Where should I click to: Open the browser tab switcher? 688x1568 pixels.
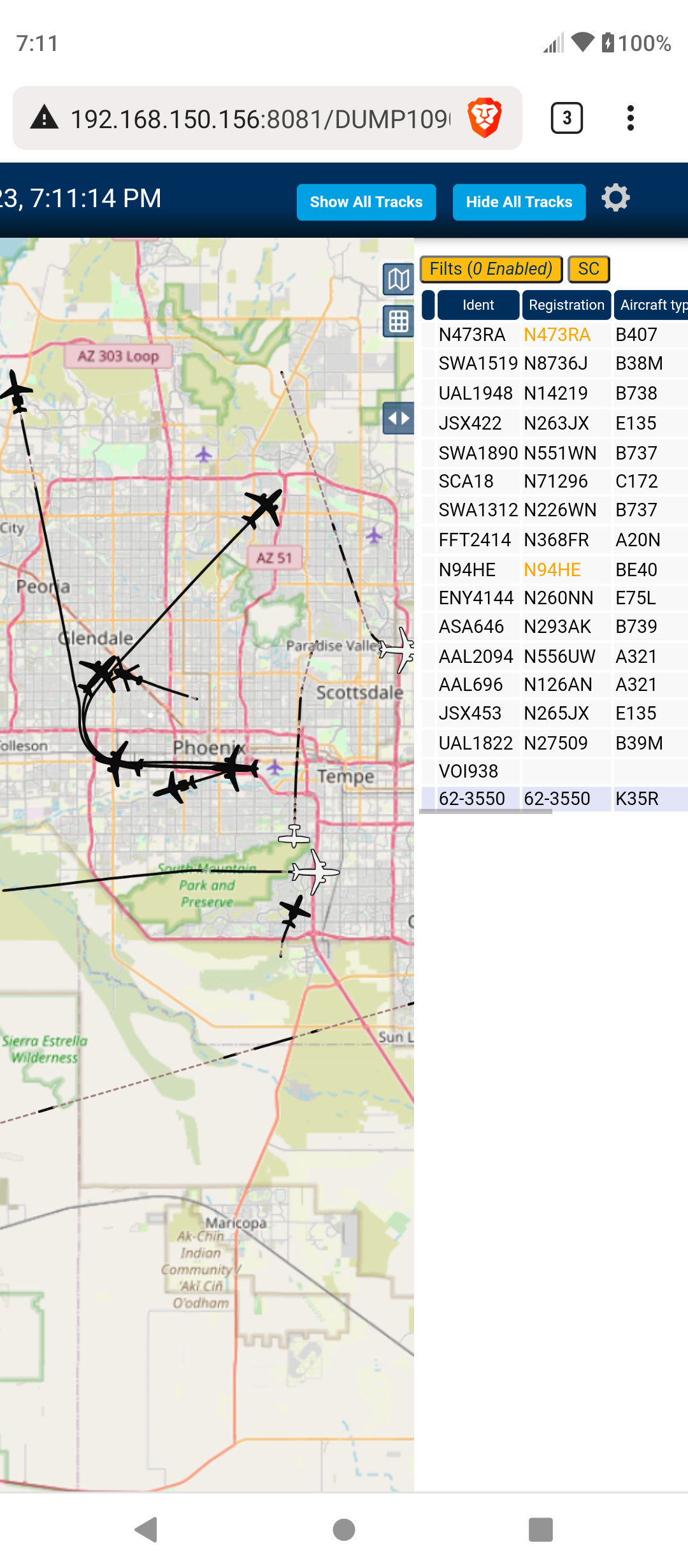tap(566, 118)
